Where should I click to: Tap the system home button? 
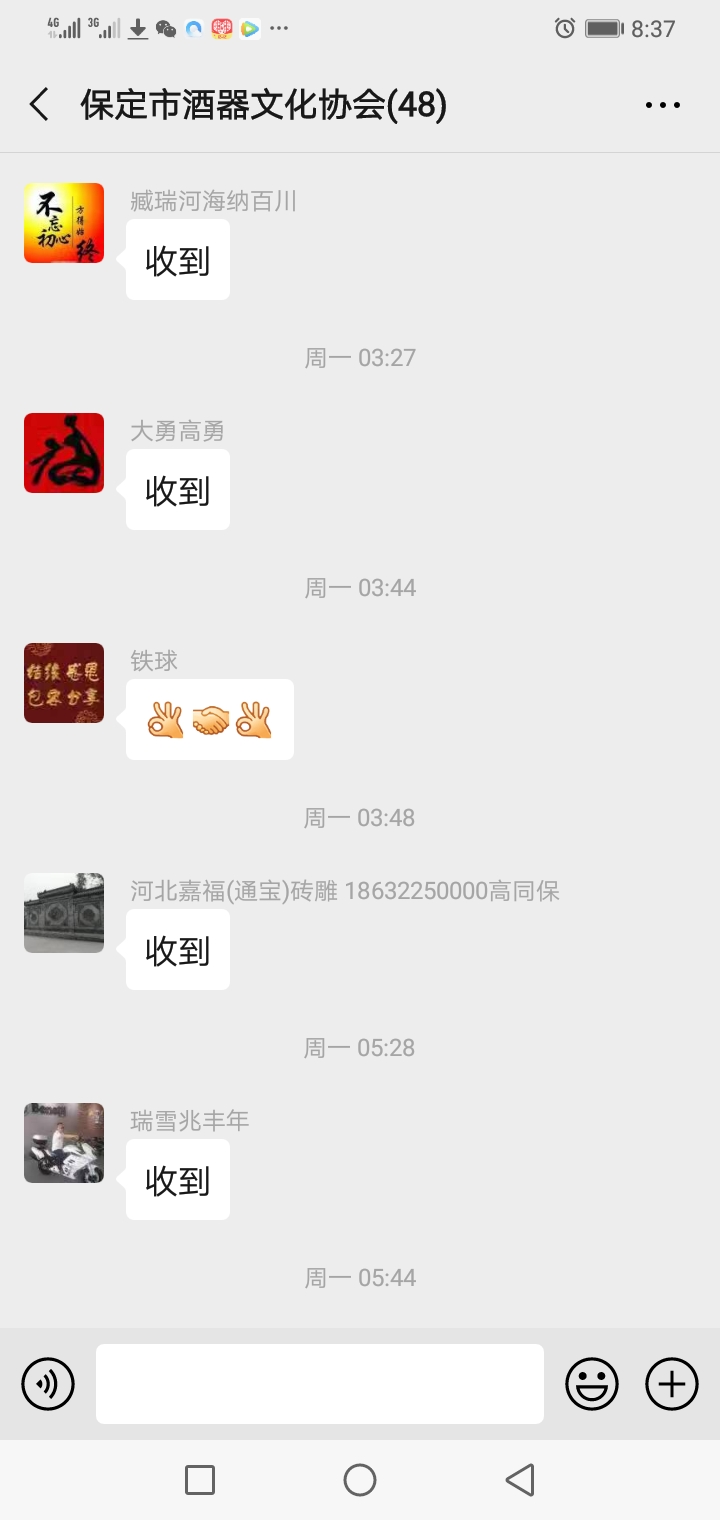coord(360,1480)
